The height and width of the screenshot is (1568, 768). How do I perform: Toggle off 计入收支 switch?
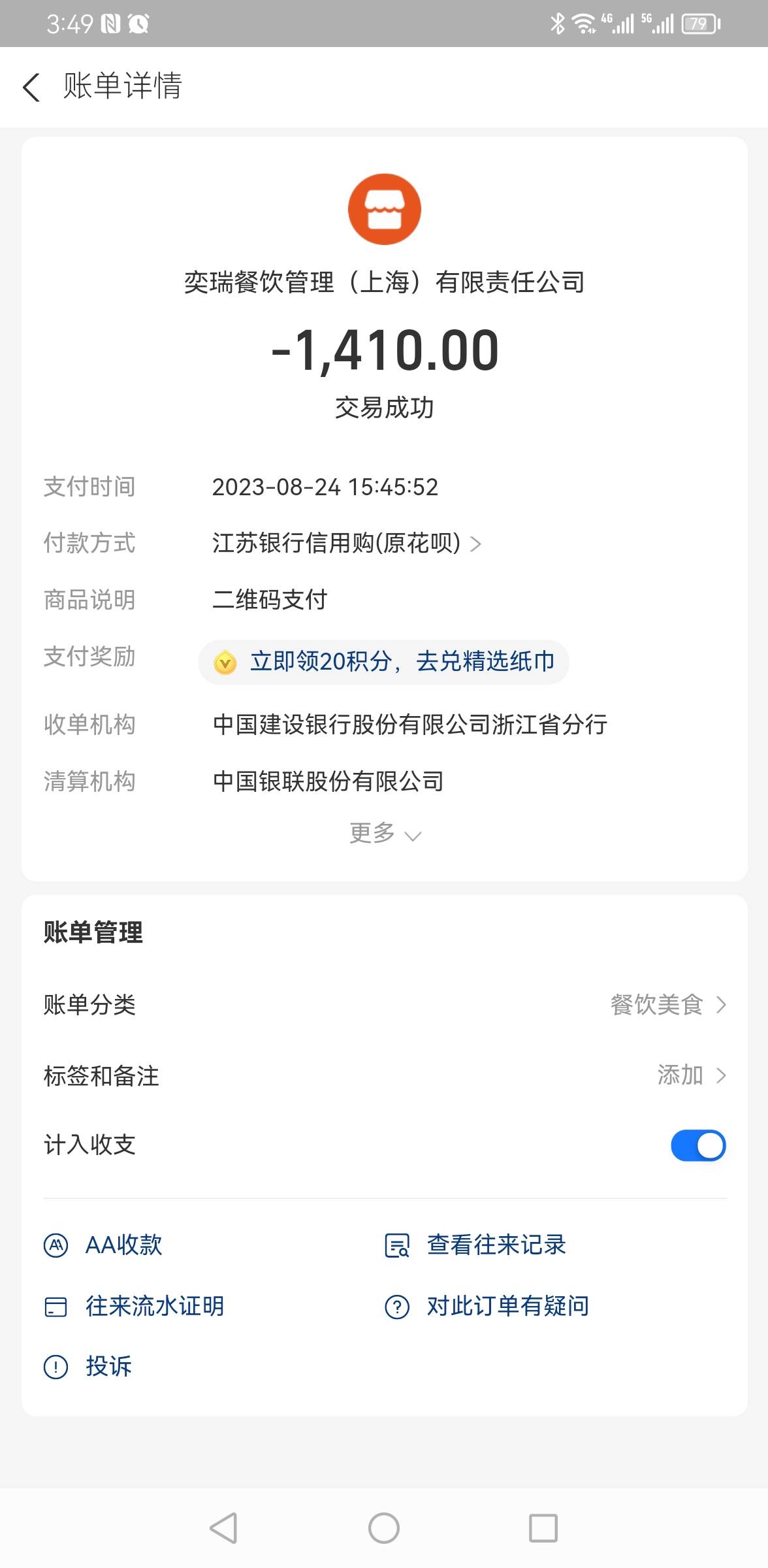[698, 1145]
